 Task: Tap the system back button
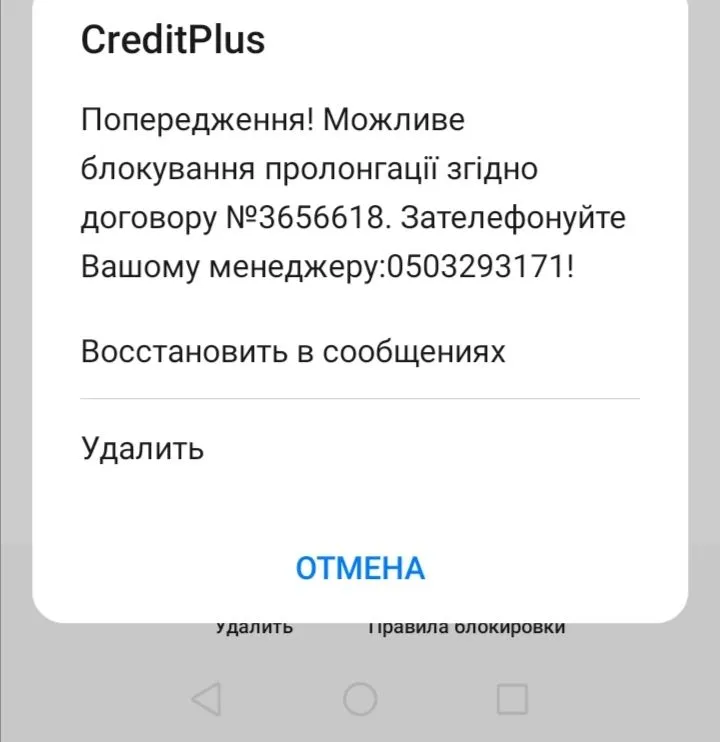(x=206, y=700)
